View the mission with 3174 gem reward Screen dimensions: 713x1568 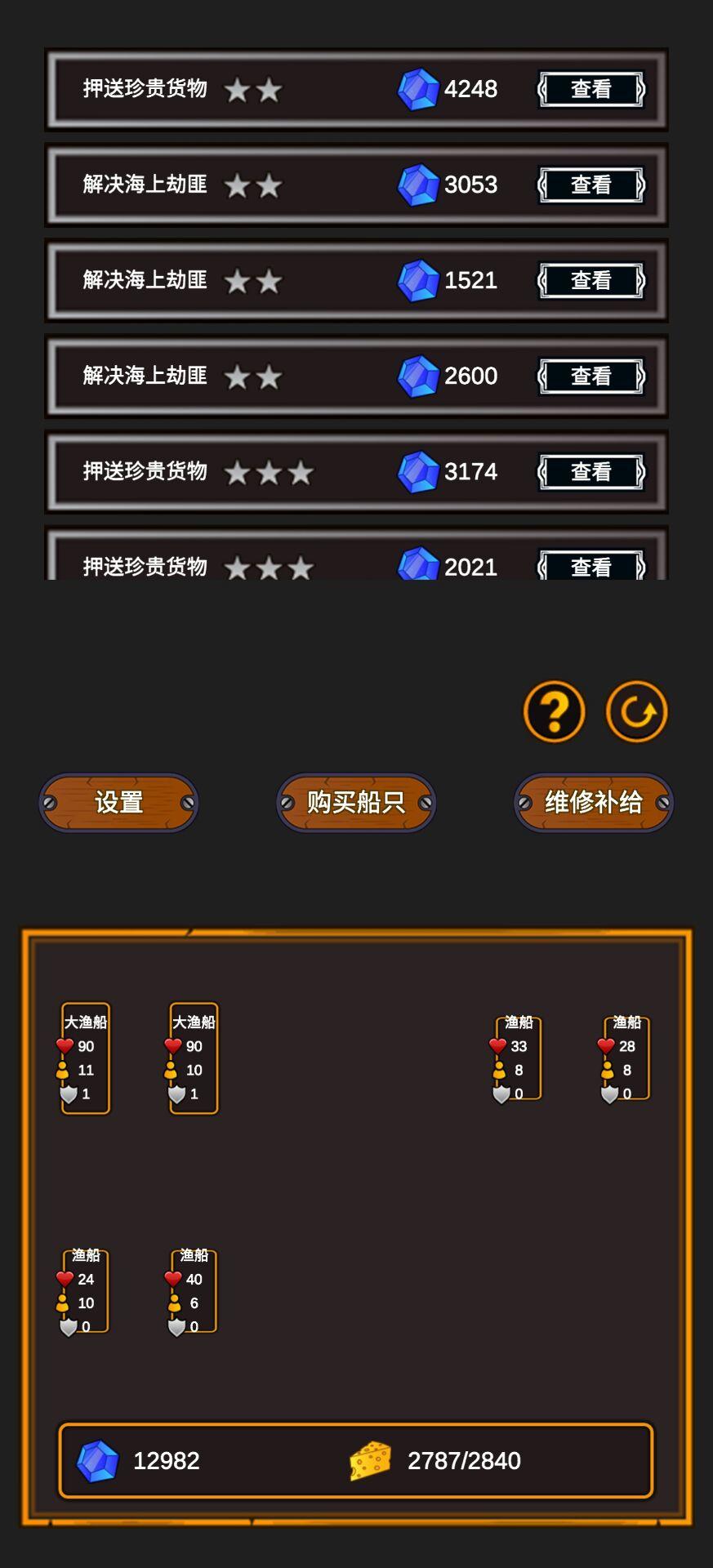click(x=590, y=471)
